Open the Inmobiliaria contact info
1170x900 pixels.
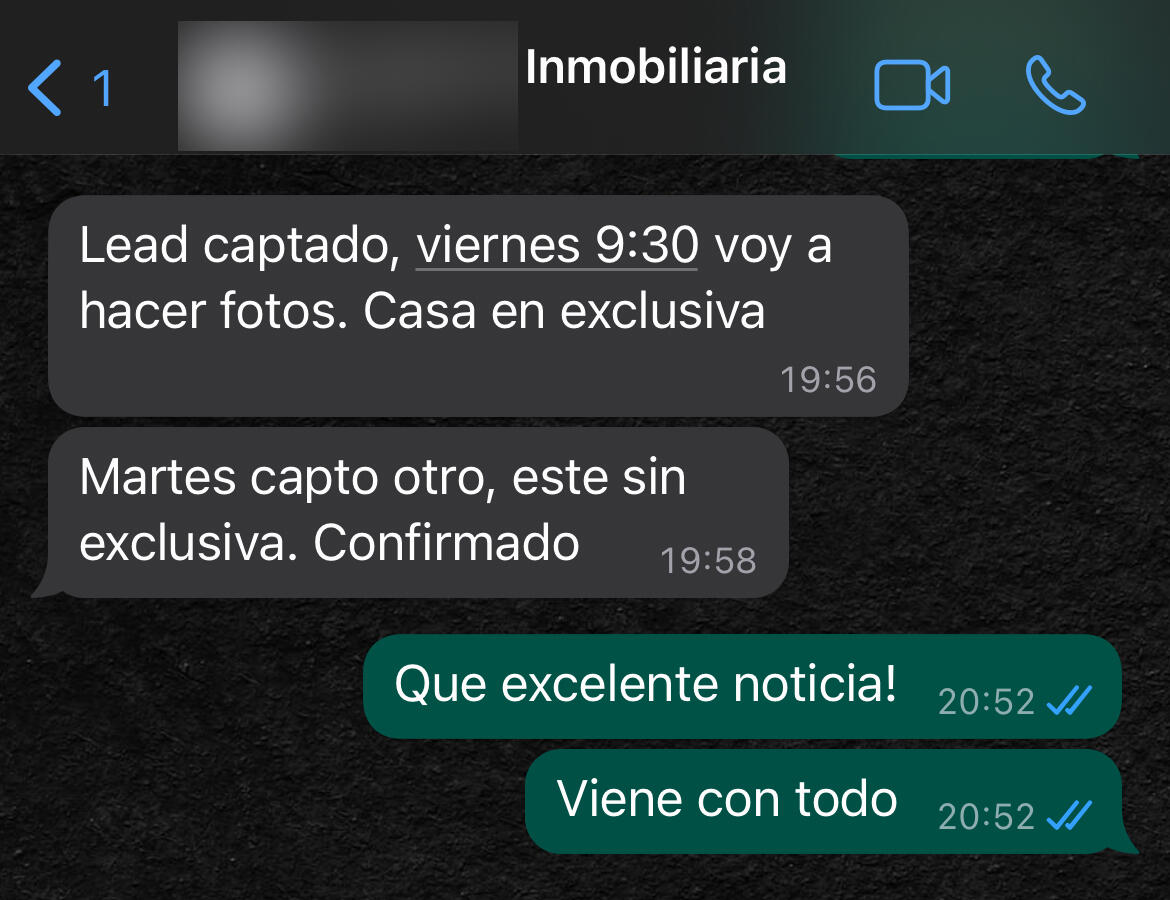pos(654,68)
